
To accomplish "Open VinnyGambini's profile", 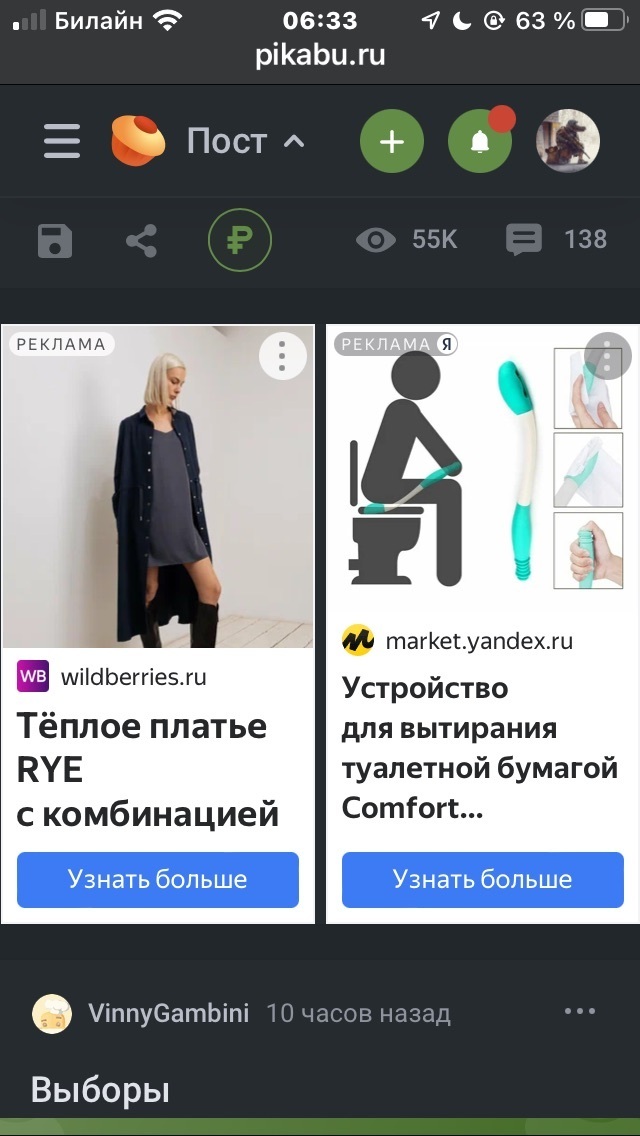I will click(168, 1013).
